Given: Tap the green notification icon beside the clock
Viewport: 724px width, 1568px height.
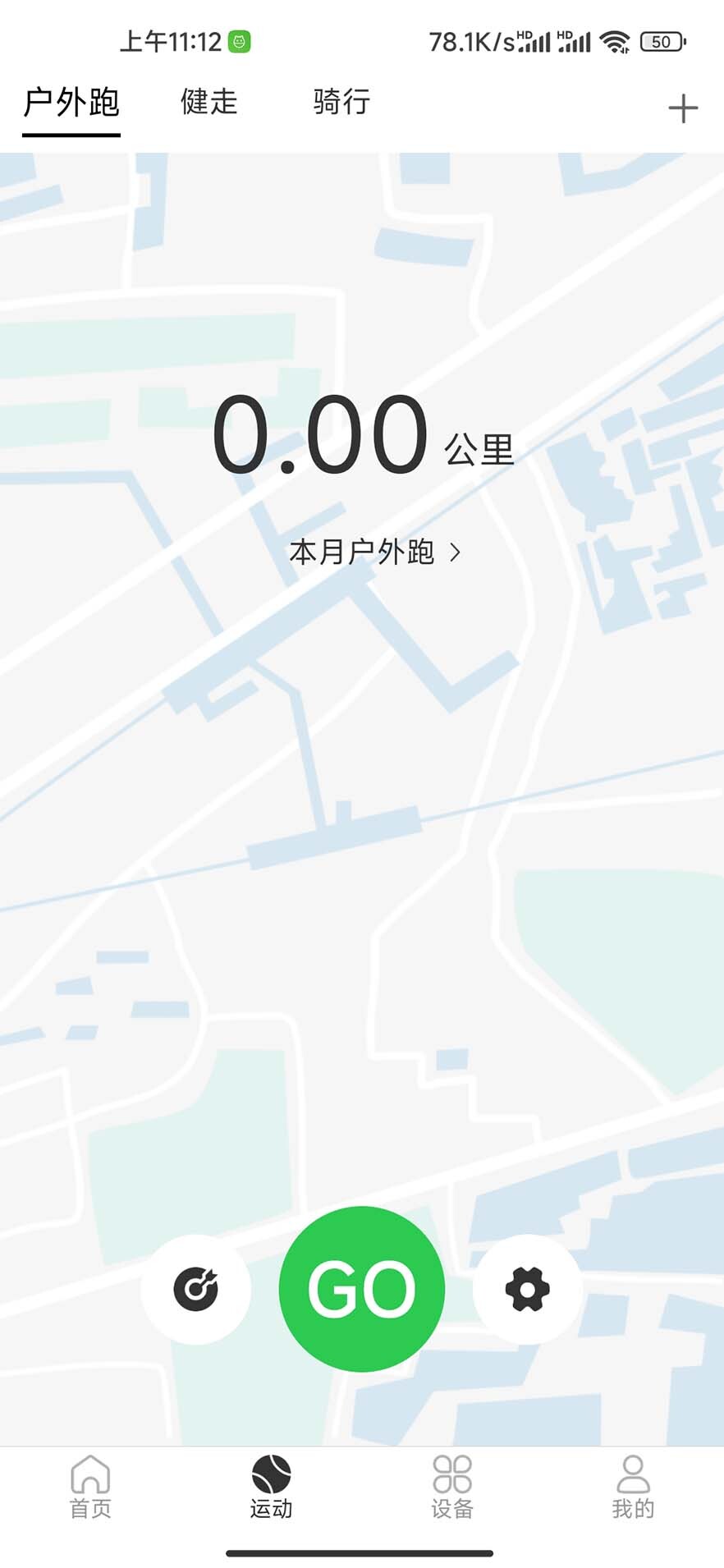Looking at the screenshot, I should [x=238, y=41].
